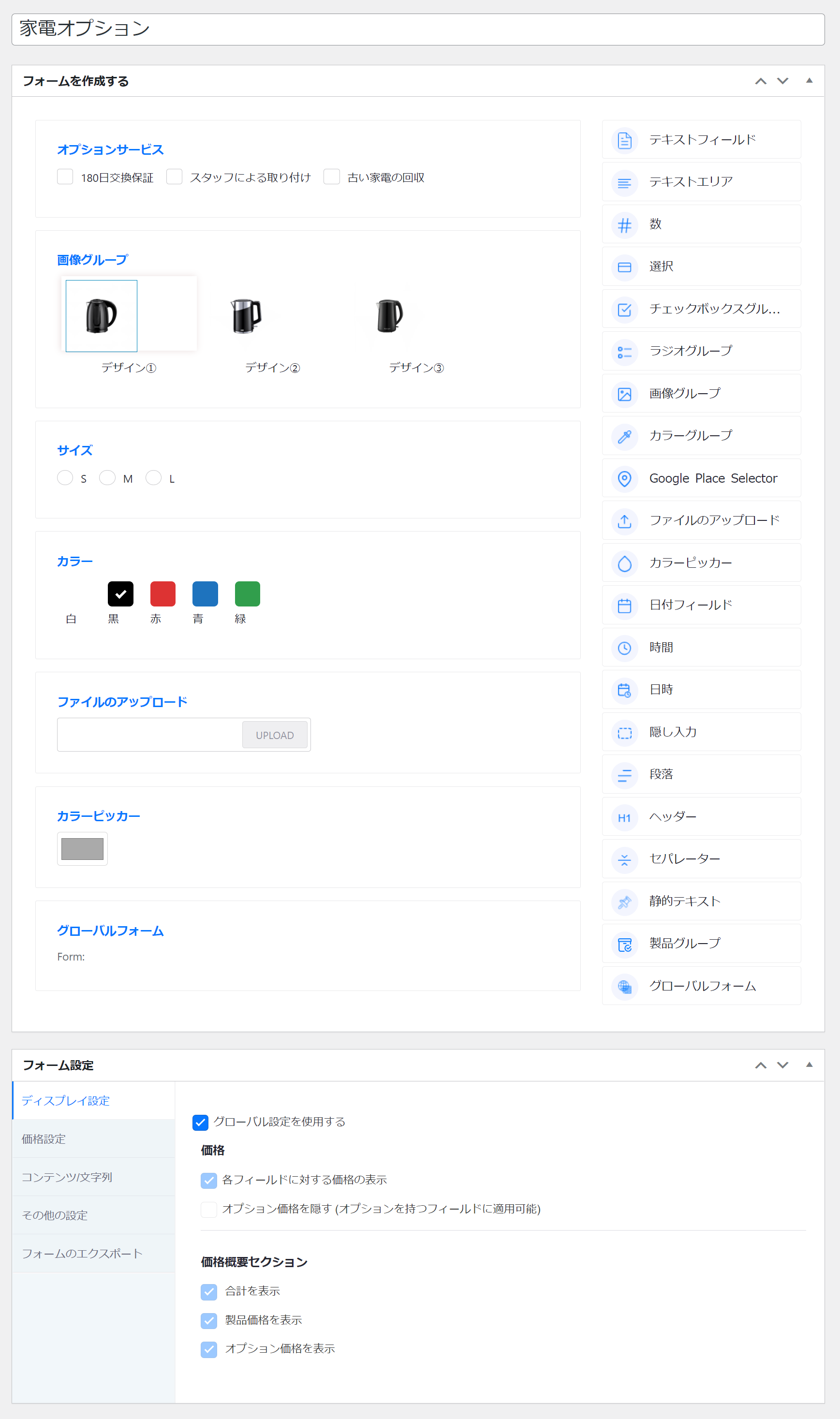Toggle the 合計を表示 checkbox
The image size is (840, 1419).
[x=209, y=1292]
